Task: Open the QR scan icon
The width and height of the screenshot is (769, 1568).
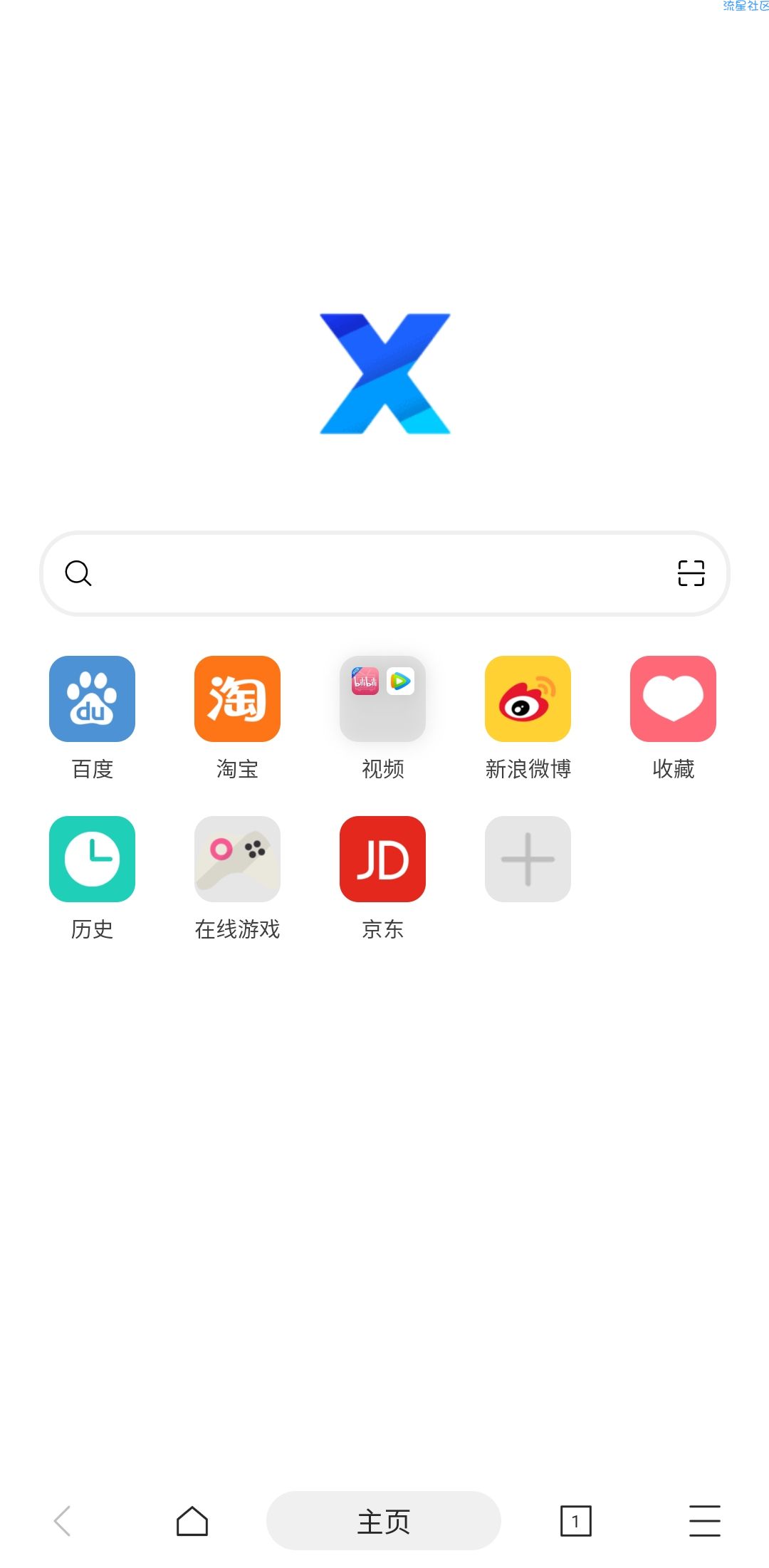Action: click(x=691, y=573)
